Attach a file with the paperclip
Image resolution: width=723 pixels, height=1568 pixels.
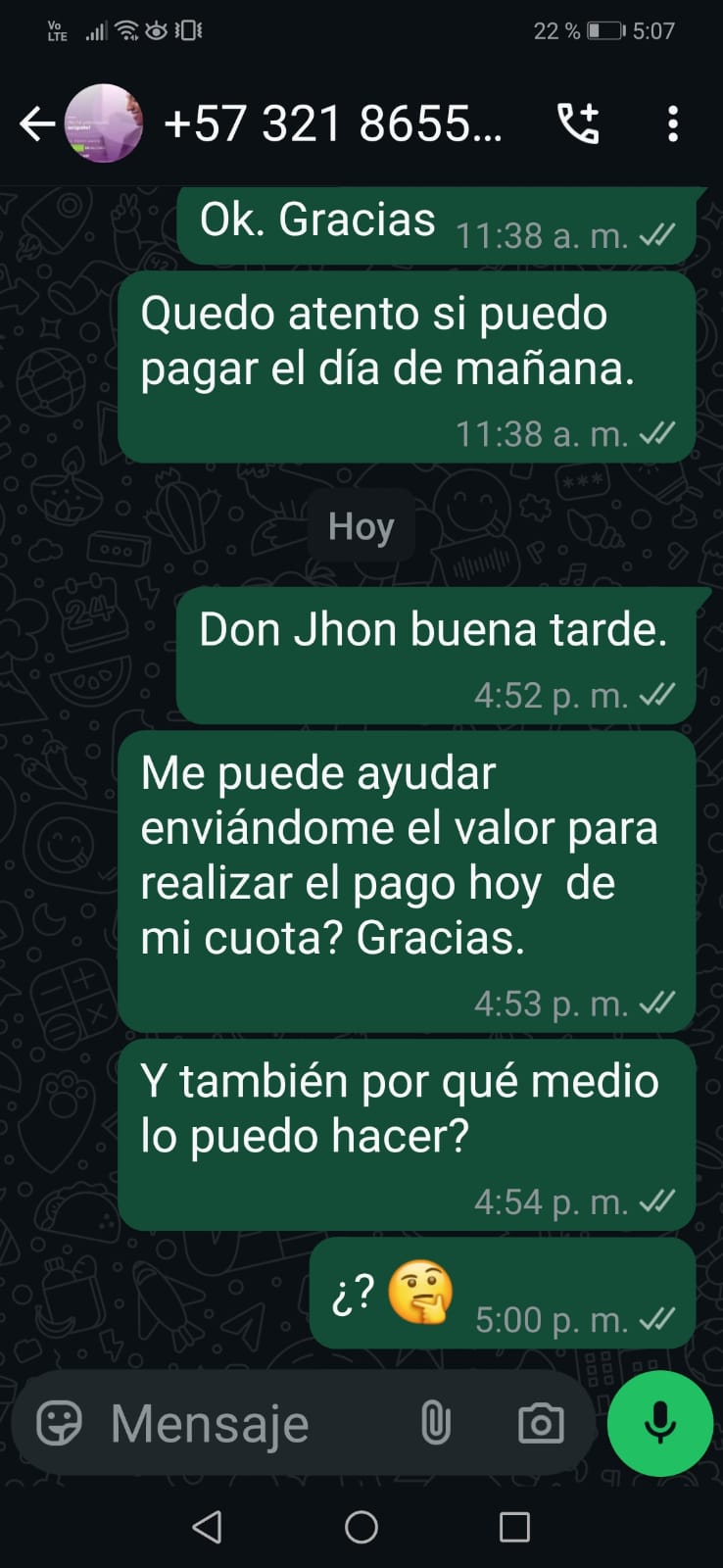pyautogui.click(x=436, y=1423)
